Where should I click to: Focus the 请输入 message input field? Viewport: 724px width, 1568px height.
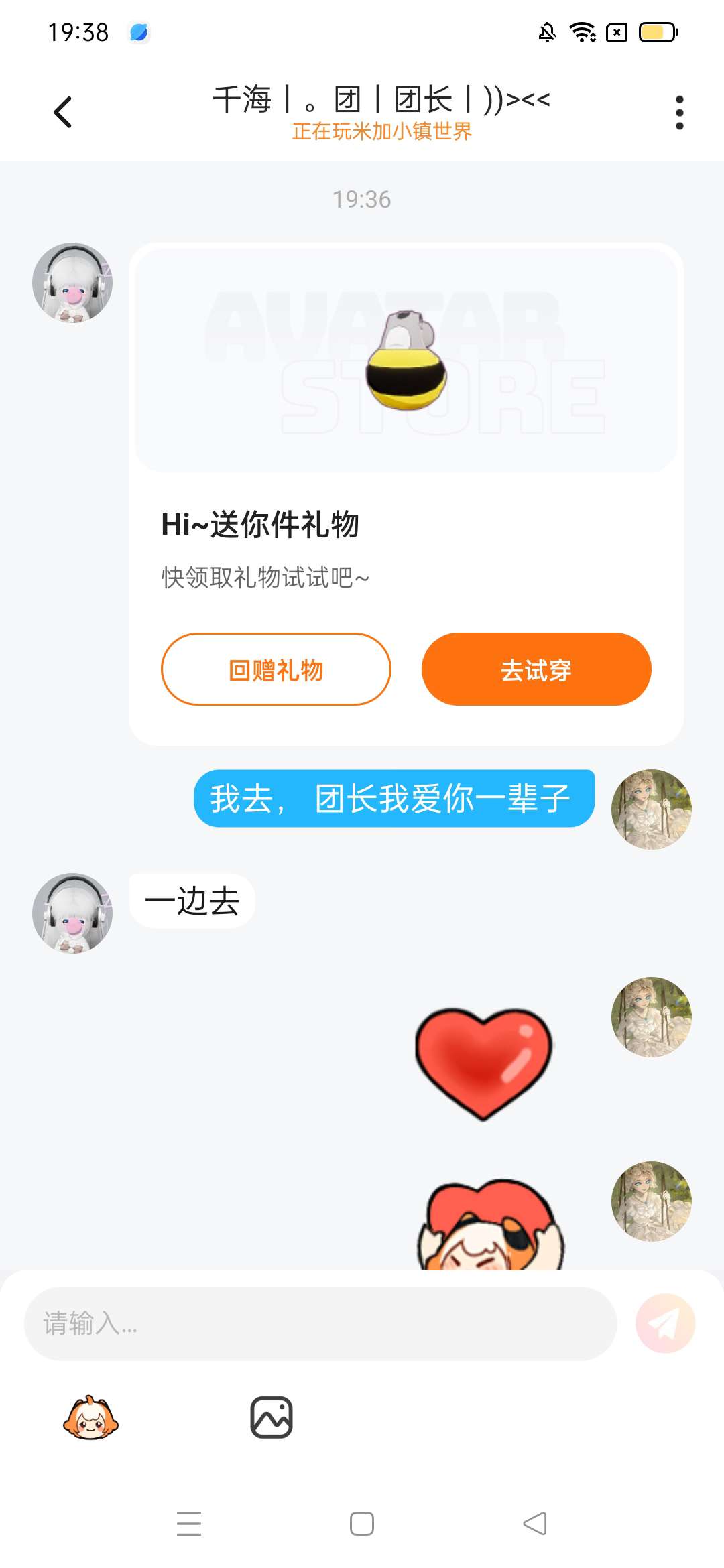click(320, 1323)
